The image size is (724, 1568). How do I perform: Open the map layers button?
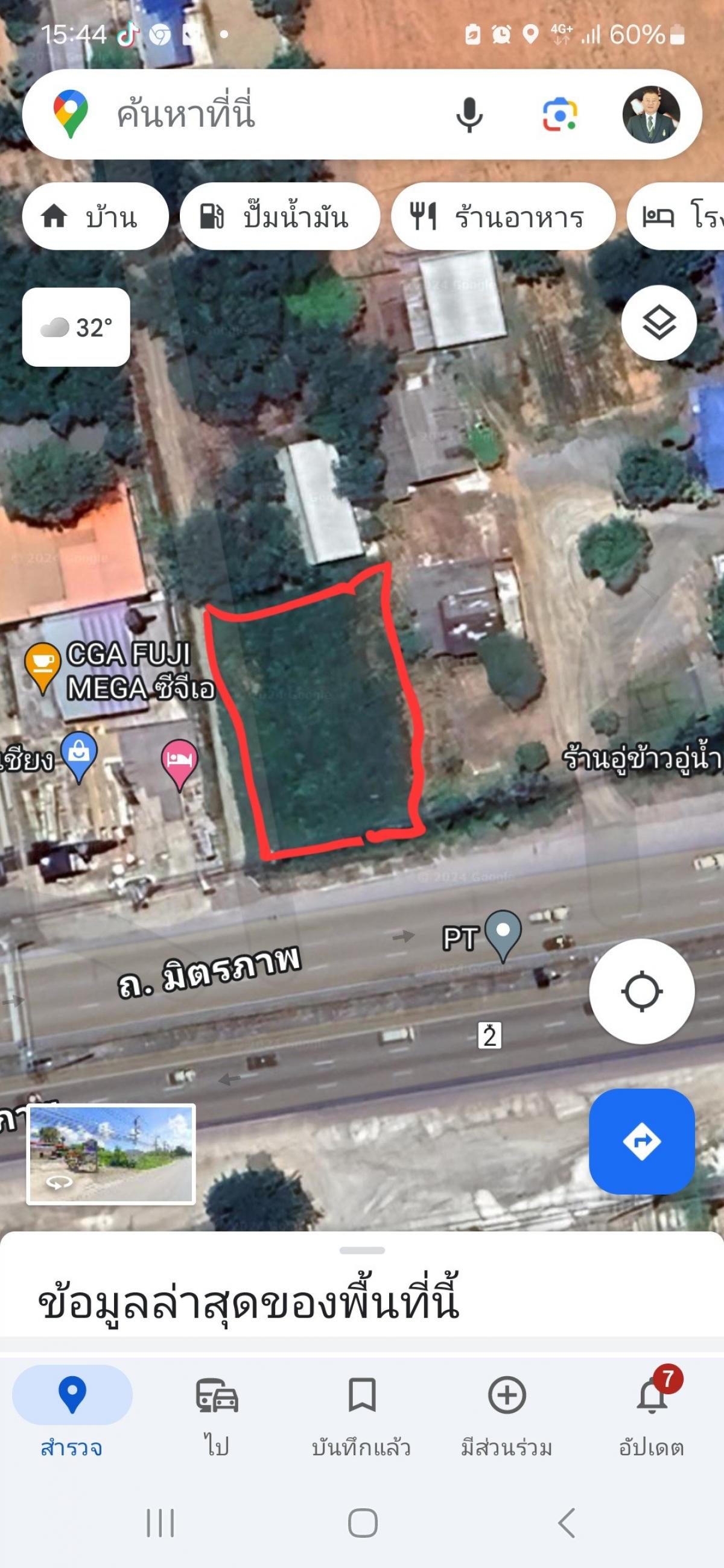tap(659, 323)
